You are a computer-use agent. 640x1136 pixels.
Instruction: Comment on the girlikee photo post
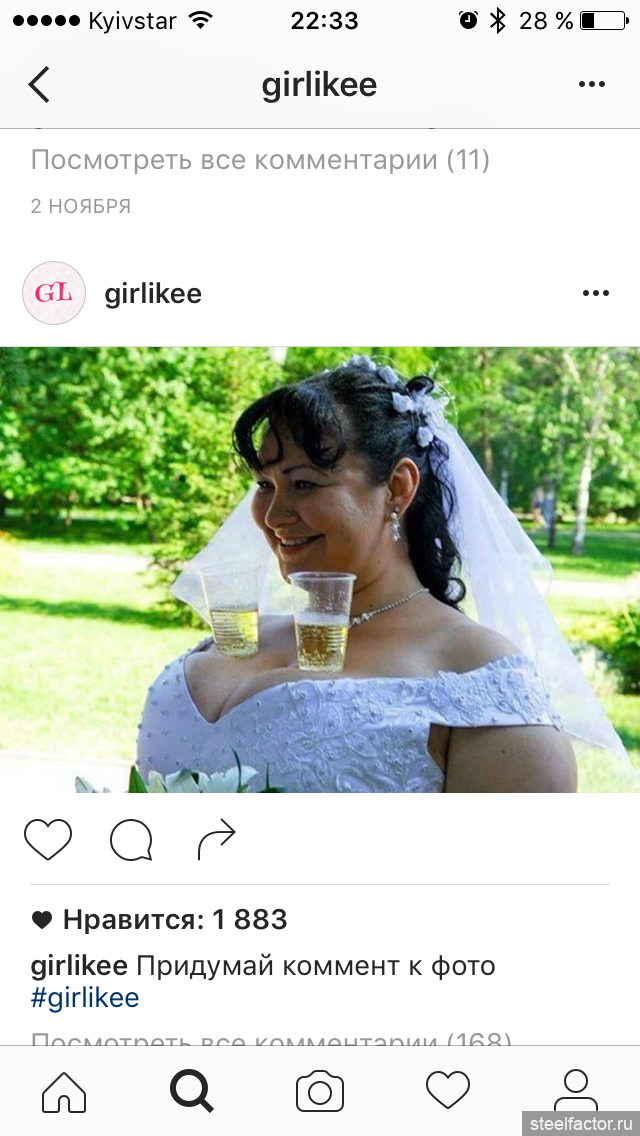coord(131,840)
